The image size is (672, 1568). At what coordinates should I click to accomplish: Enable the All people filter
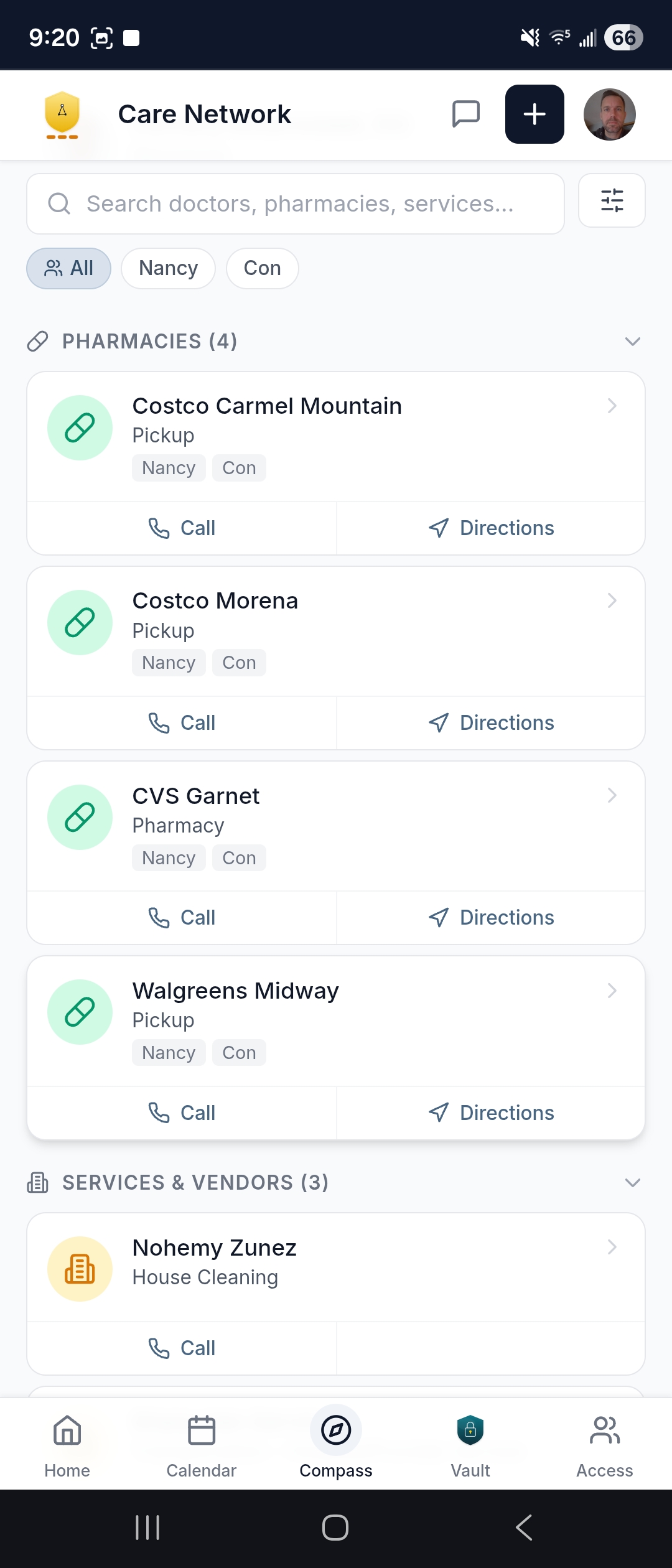point(68,268)
